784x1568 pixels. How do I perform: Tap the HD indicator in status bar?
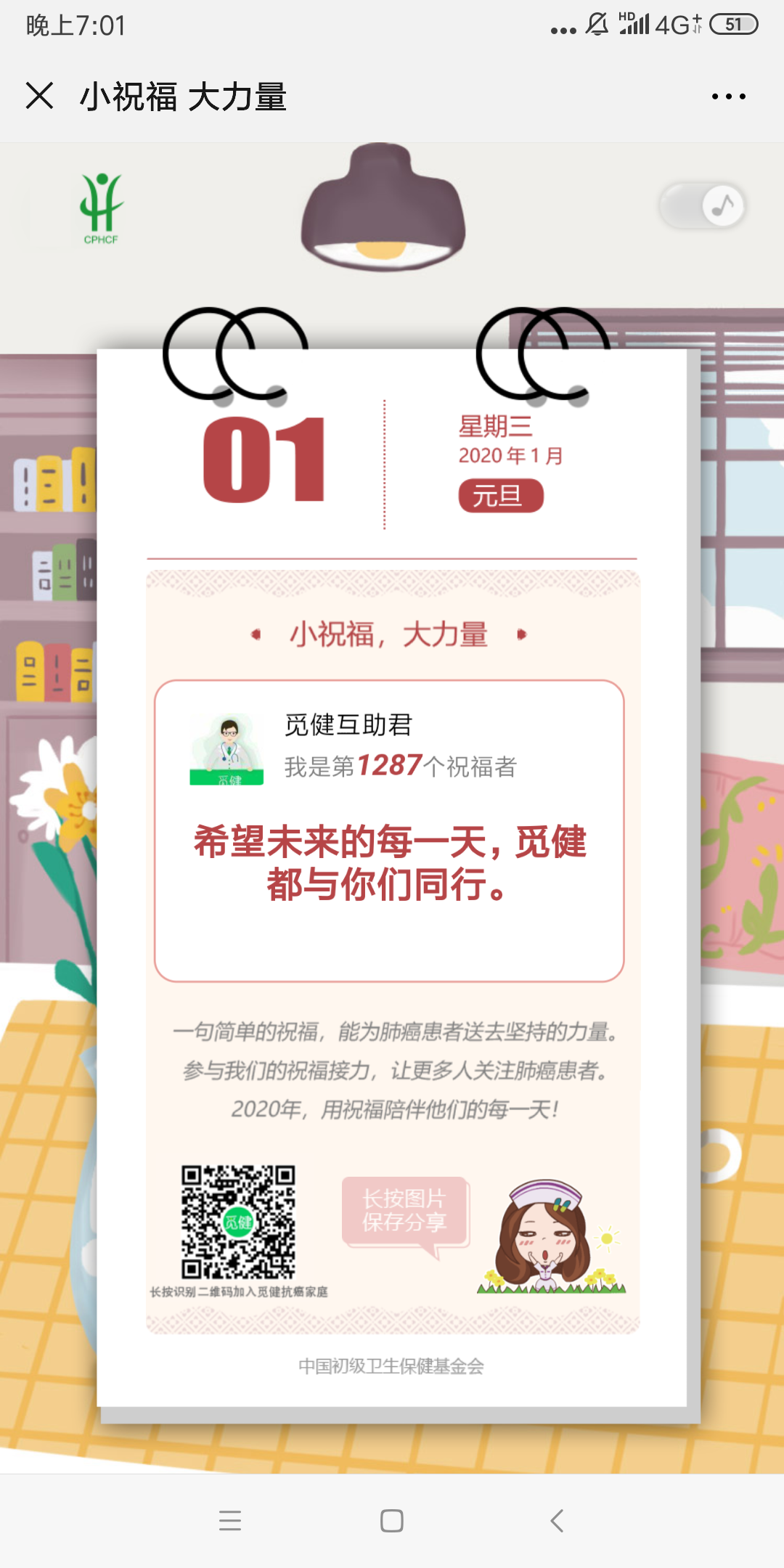626,18
